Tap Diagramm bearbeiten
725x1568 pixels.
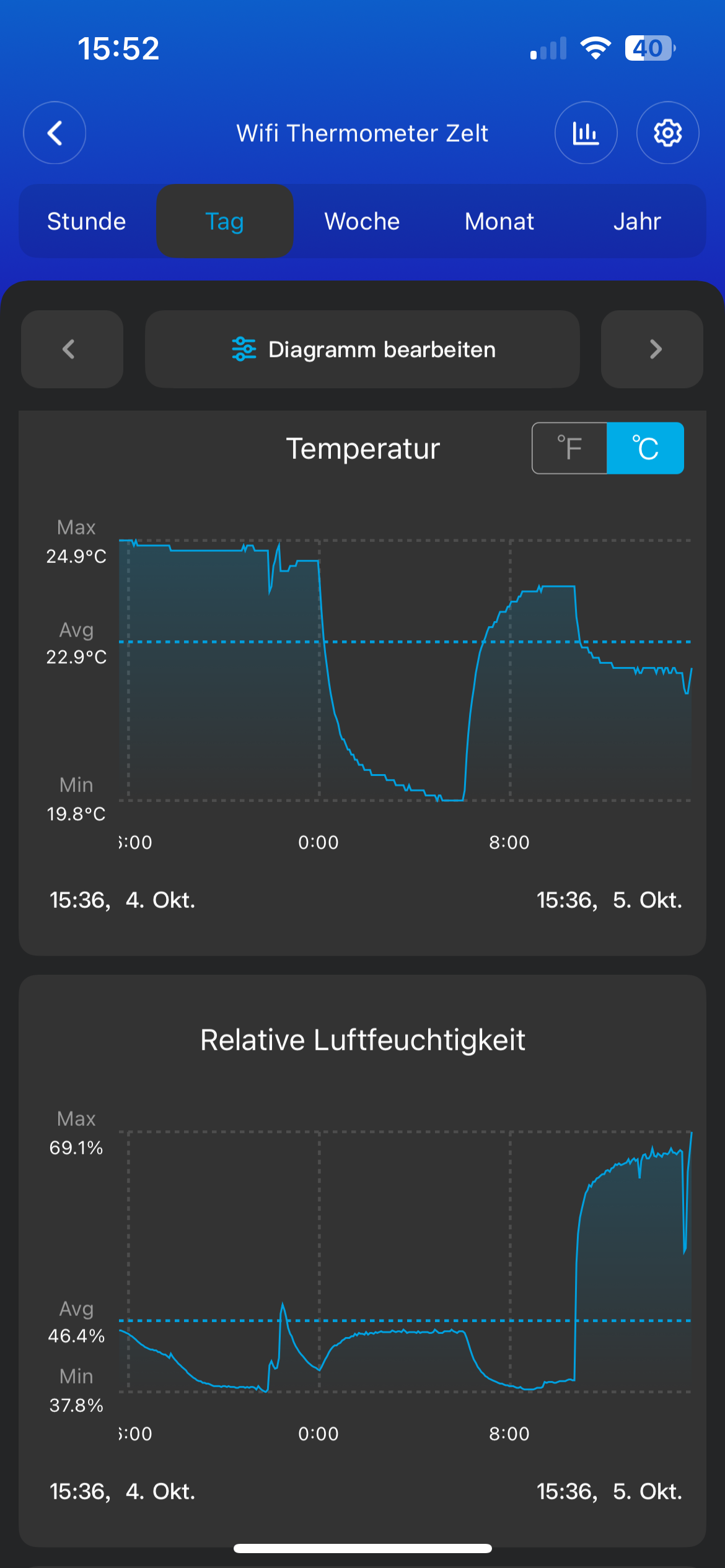point(362,349)
